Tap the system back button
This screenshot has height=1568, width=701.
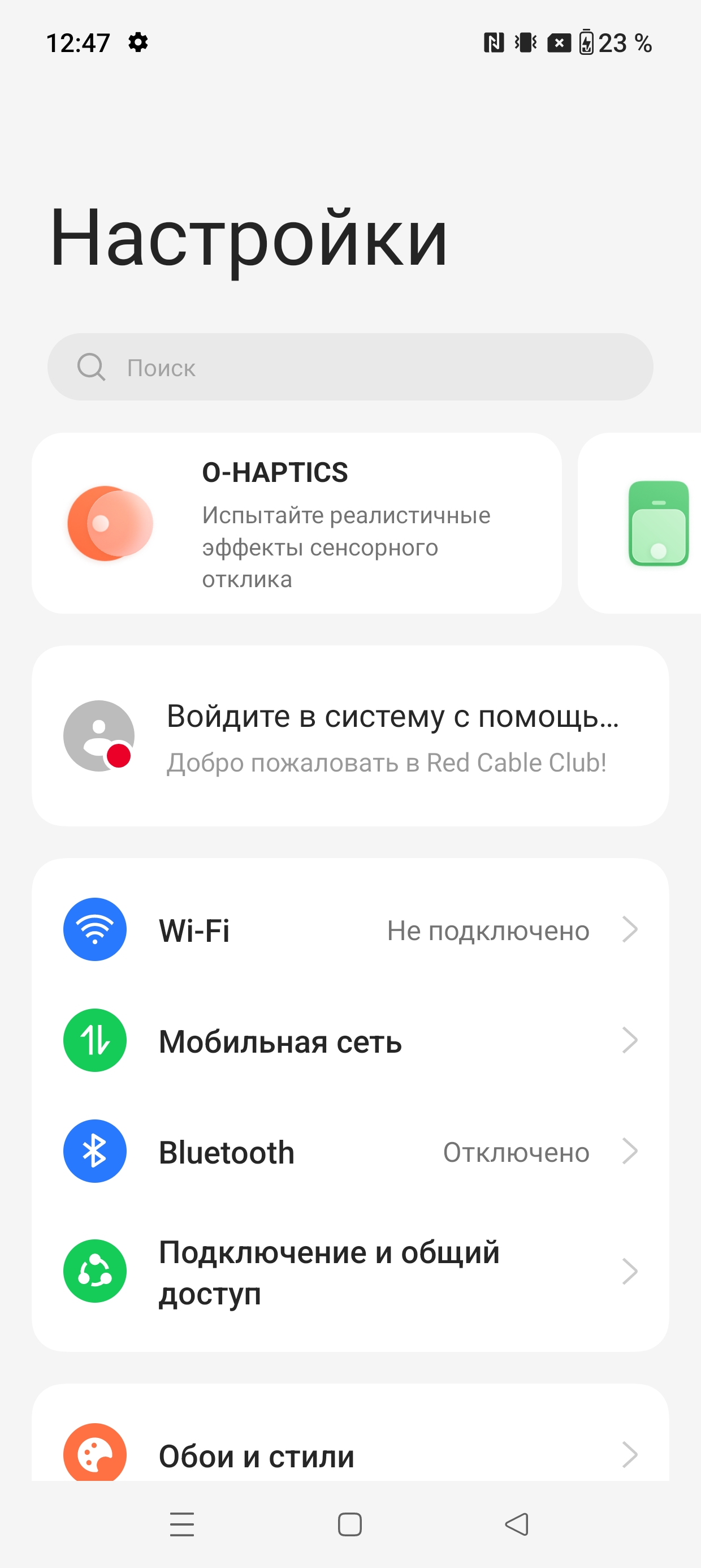tap(517, 1524)
